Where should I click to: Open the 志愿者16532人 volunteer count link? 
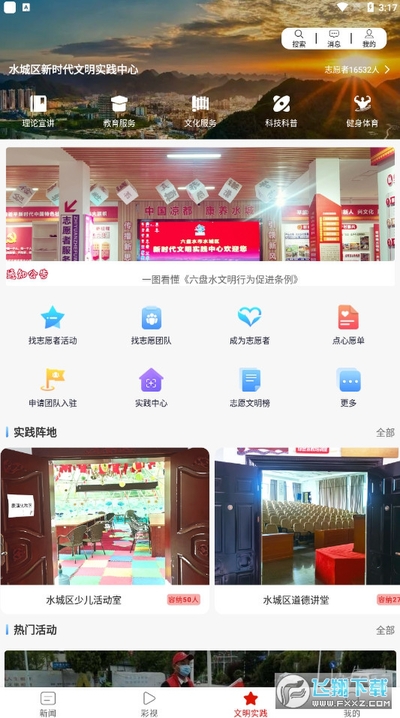click(x=357, y=70)
